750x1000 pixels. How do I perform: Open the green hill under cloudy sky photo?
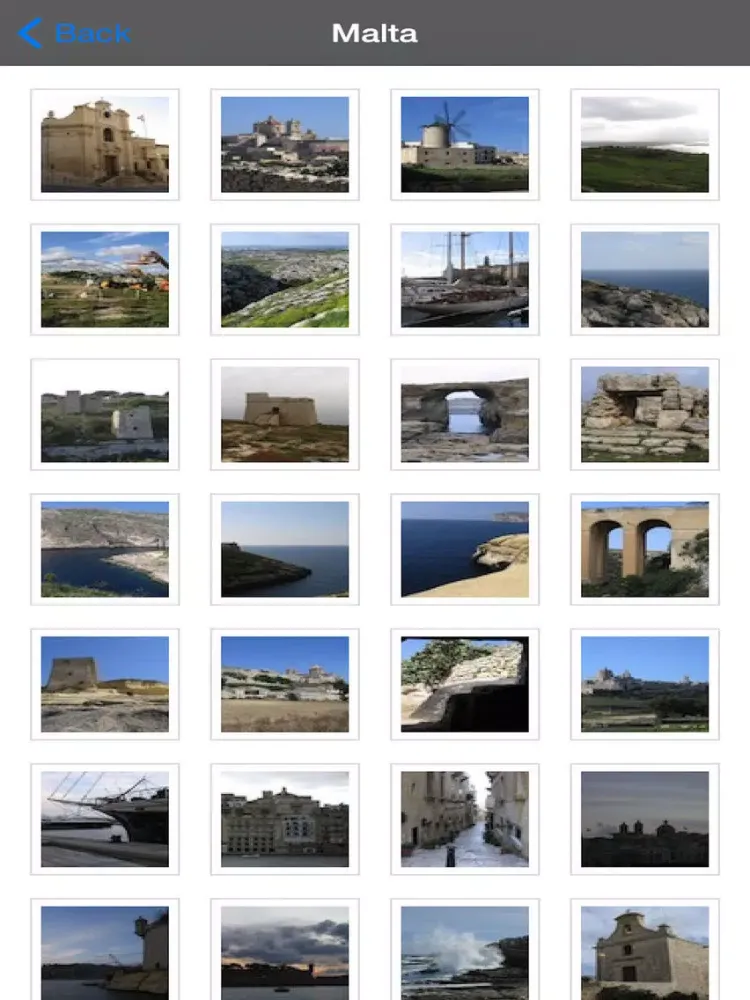coord(645,144)
